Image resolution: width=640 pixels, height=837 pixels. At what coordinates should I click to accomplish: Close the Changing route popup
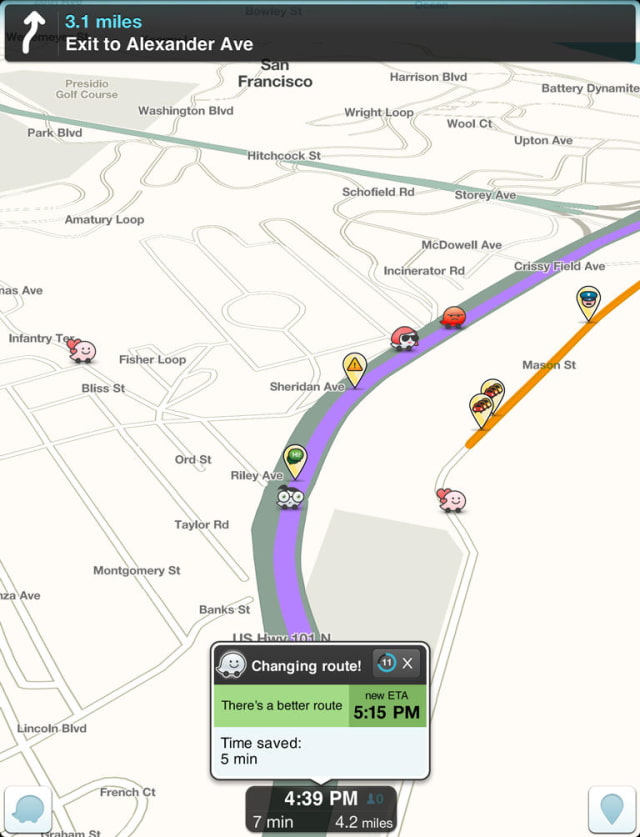407,664
